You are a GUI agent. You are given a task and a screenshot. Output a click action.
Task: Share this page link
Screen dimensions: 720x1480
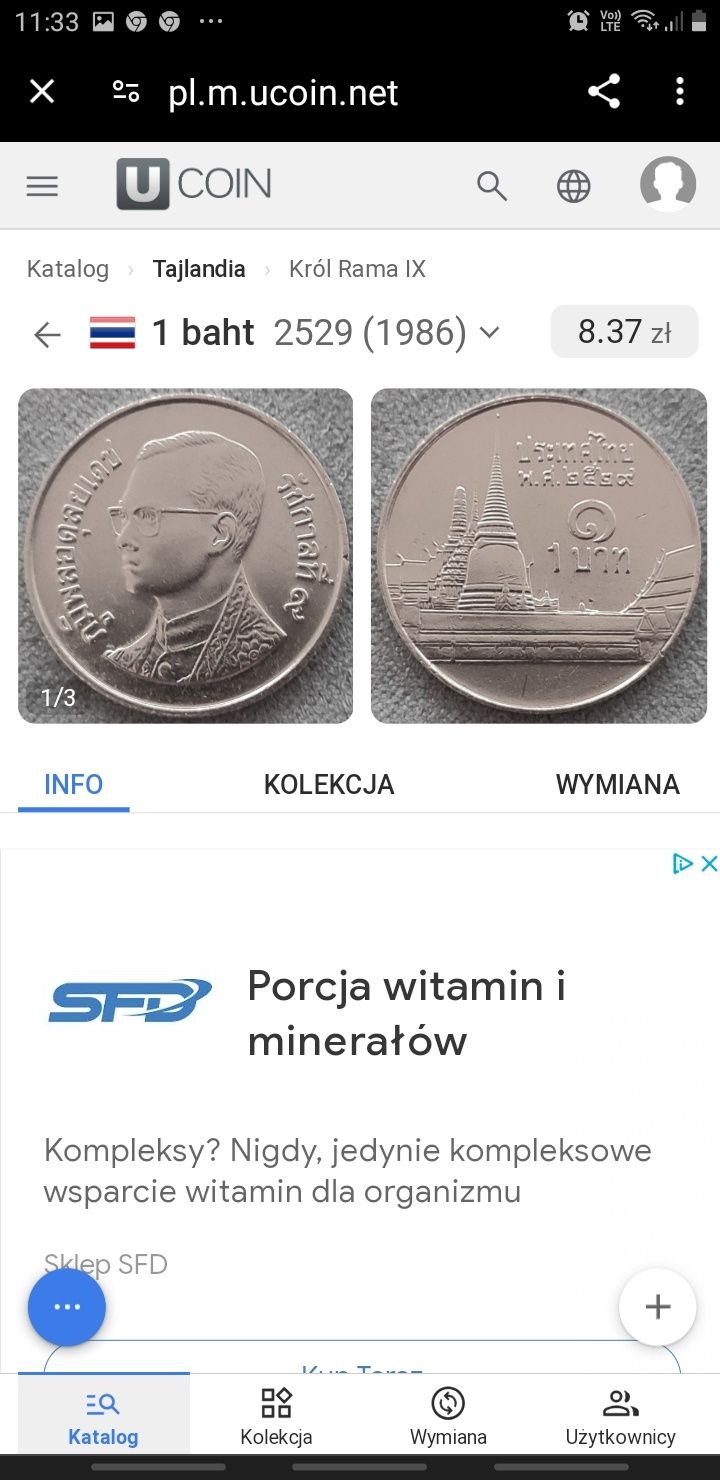603,92
